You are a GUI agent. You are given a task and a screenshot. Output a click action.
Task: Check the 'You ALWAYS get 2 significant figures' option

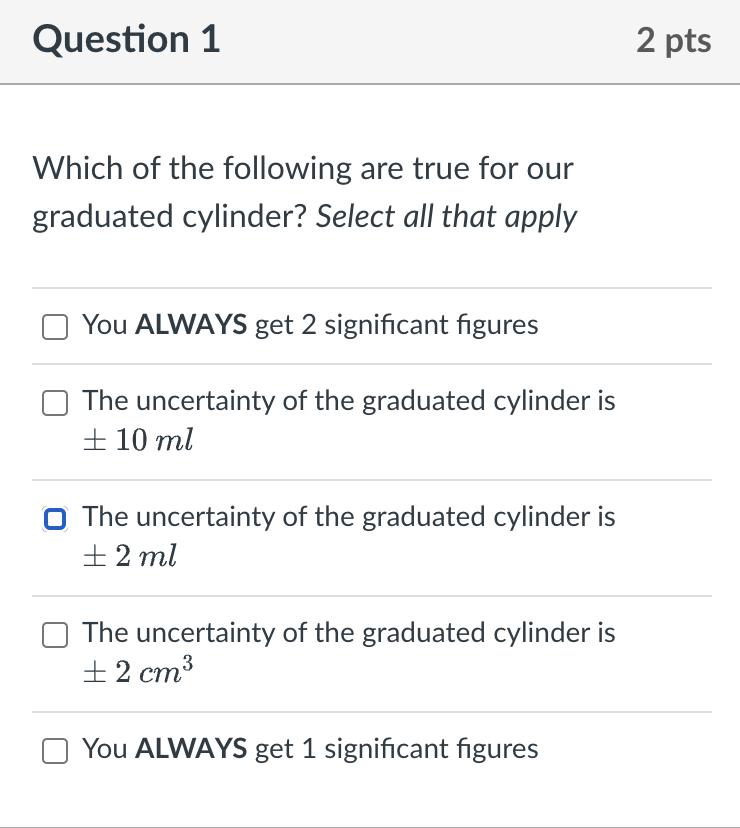[55, 326]
